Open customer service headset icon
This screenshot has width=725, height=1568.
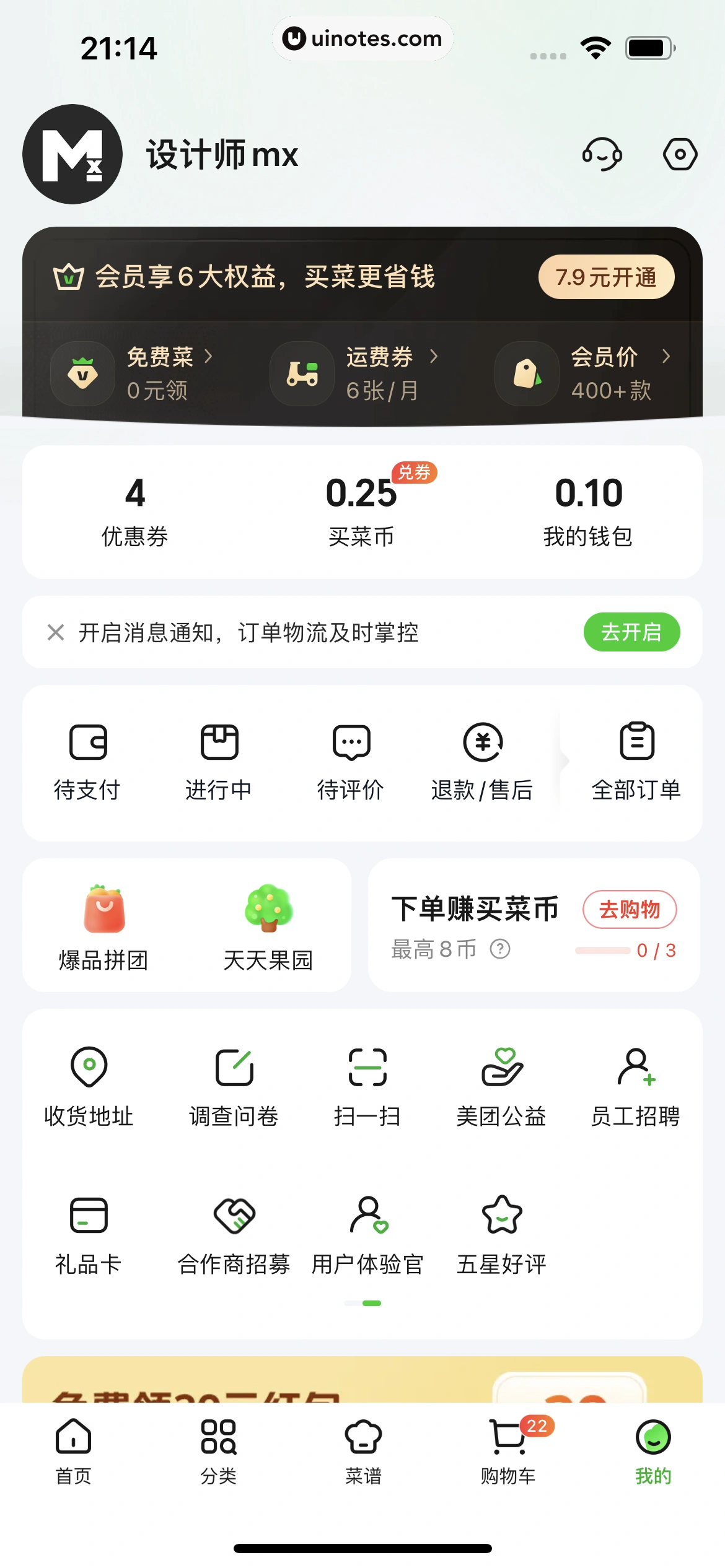[x=602, y=154]
